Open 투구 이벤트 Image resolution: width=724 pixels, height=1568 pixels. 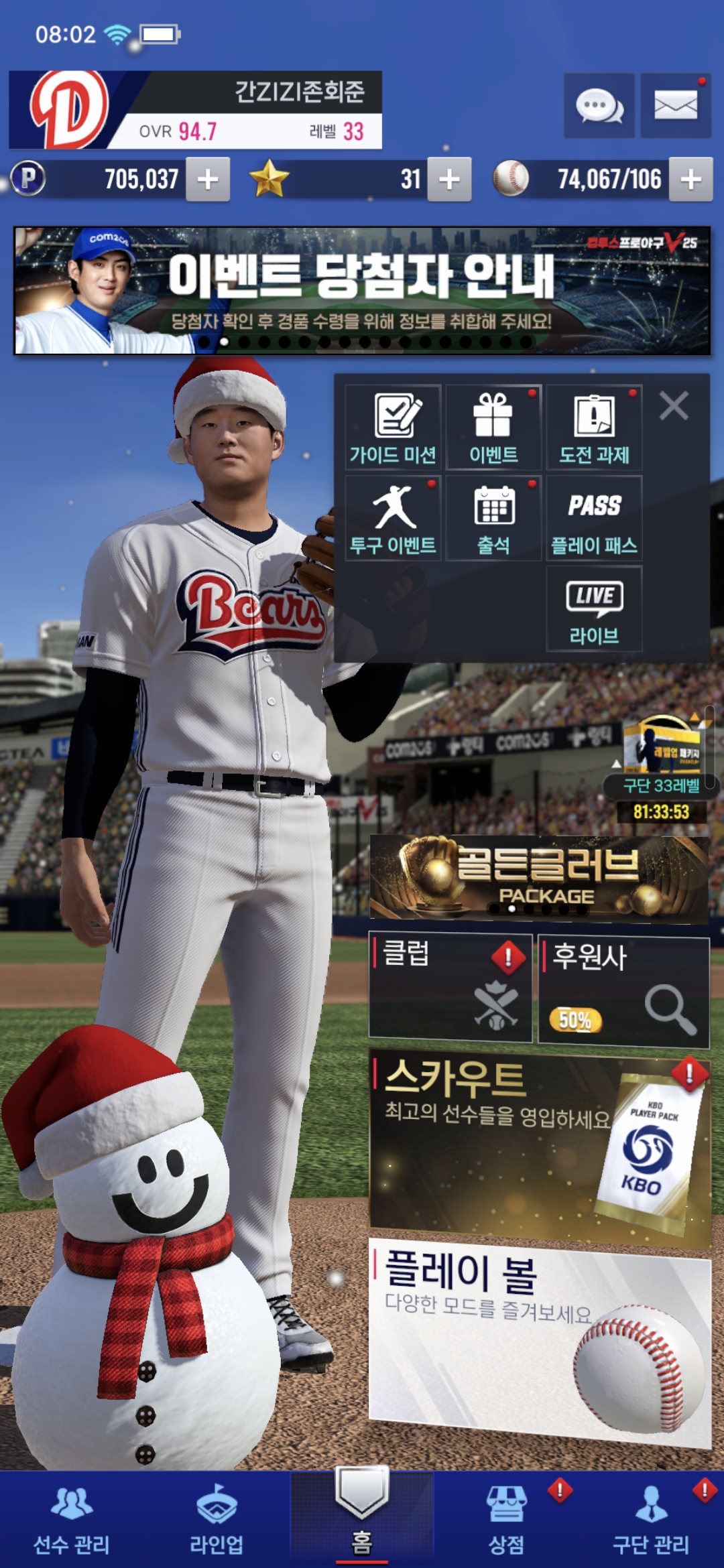393,518
